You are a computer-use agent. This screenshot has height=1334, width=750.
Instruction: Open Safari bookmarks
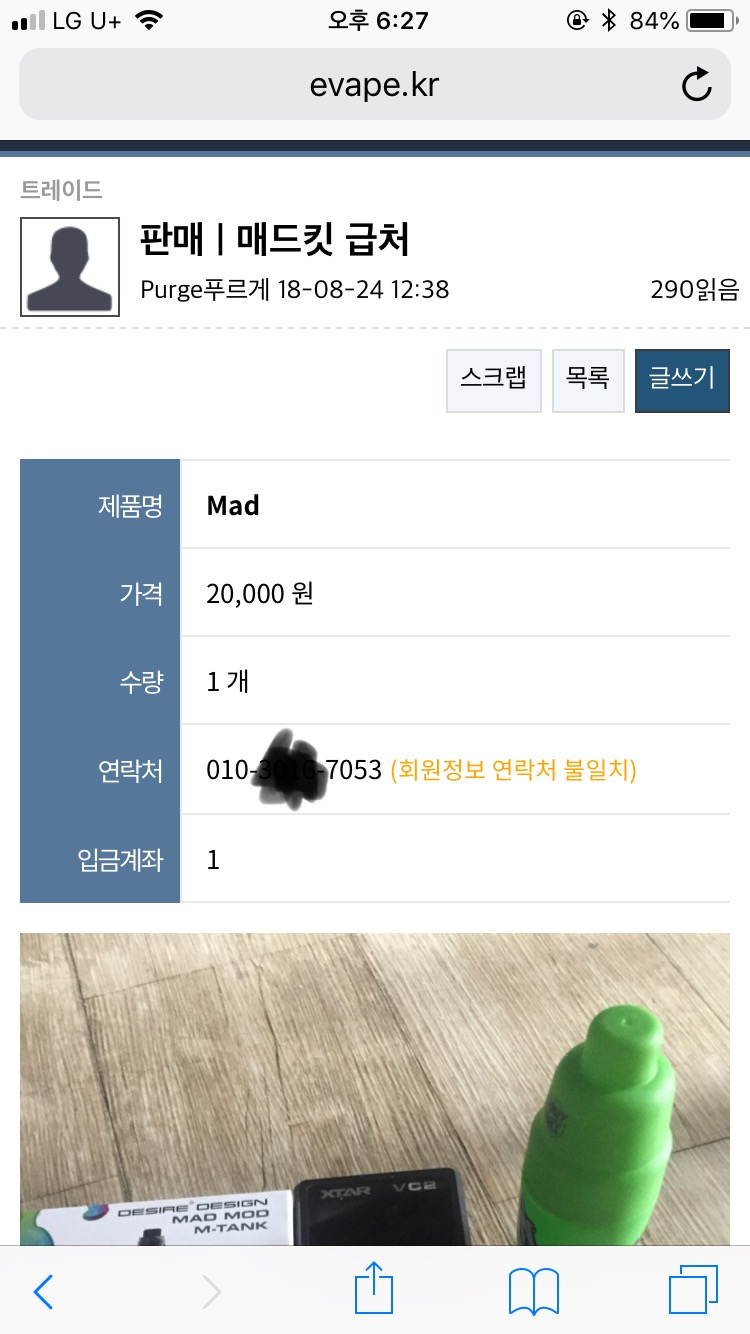point(533,1292)
